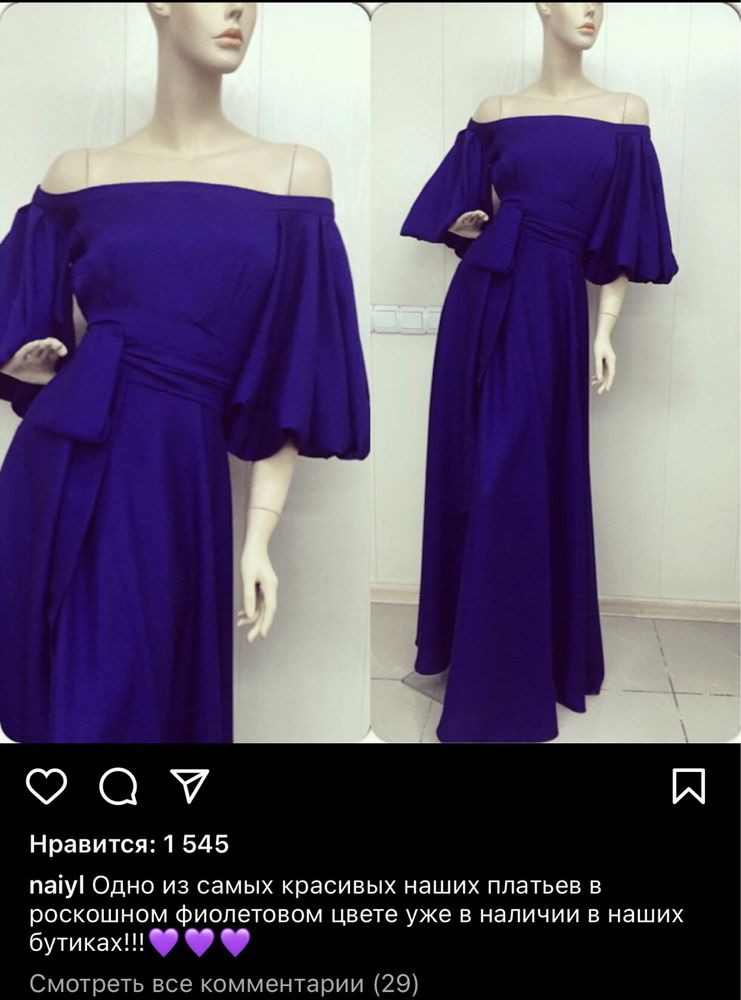Save the post with the bookmark icon

point(689,787)
